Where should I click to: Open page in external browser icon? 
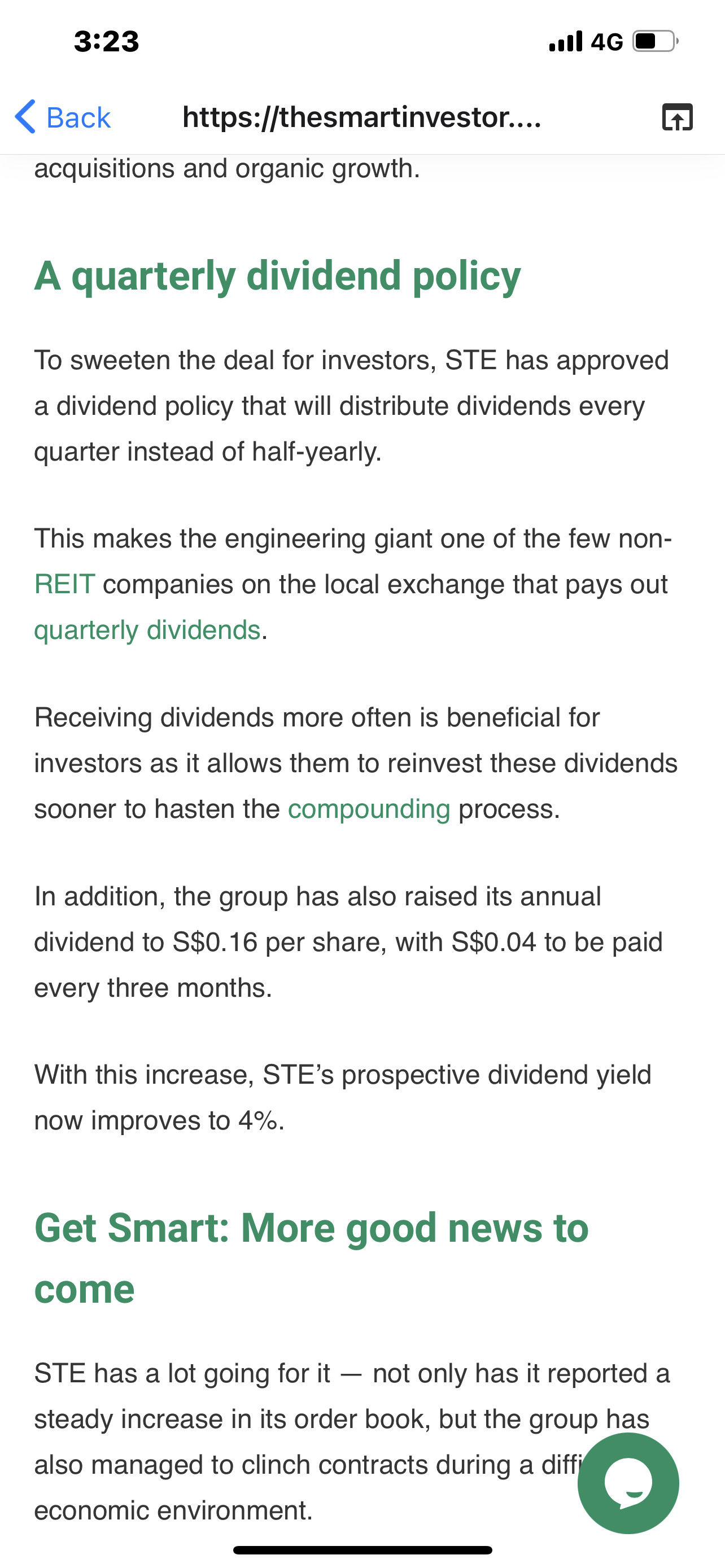[x=676, y=117]
